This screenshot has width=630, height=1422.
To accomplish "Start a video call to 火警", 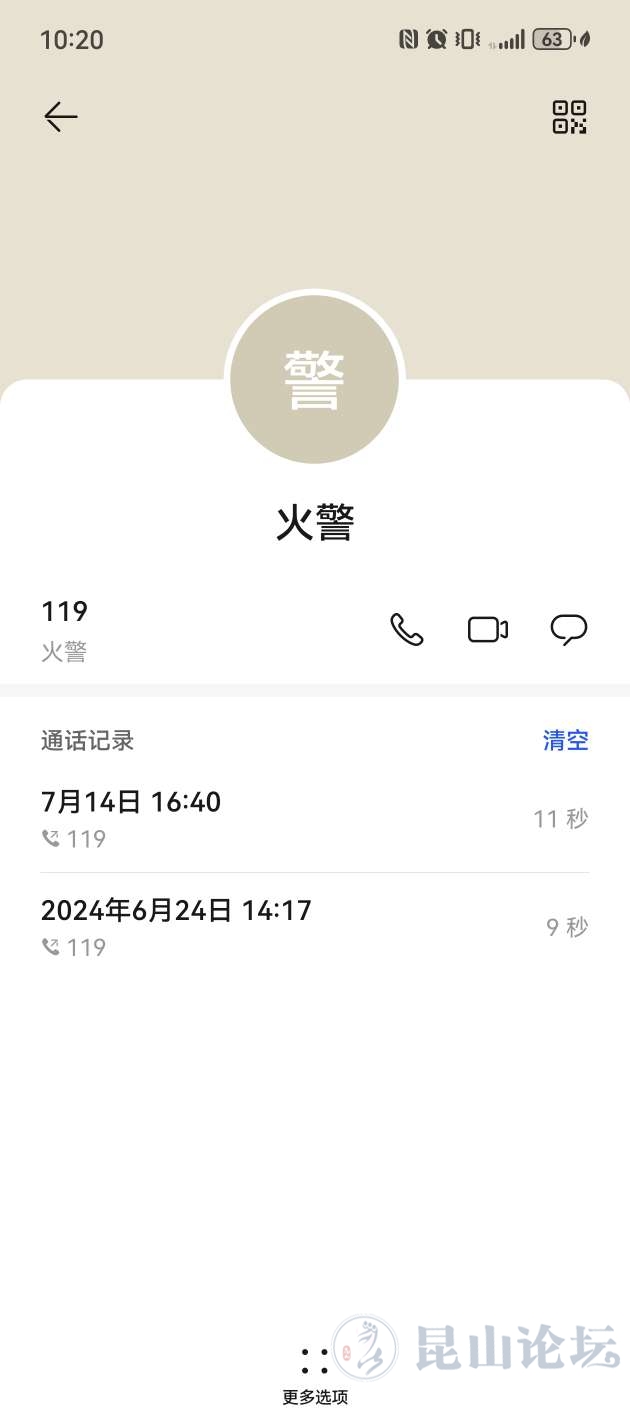I will tap(488, 630).
